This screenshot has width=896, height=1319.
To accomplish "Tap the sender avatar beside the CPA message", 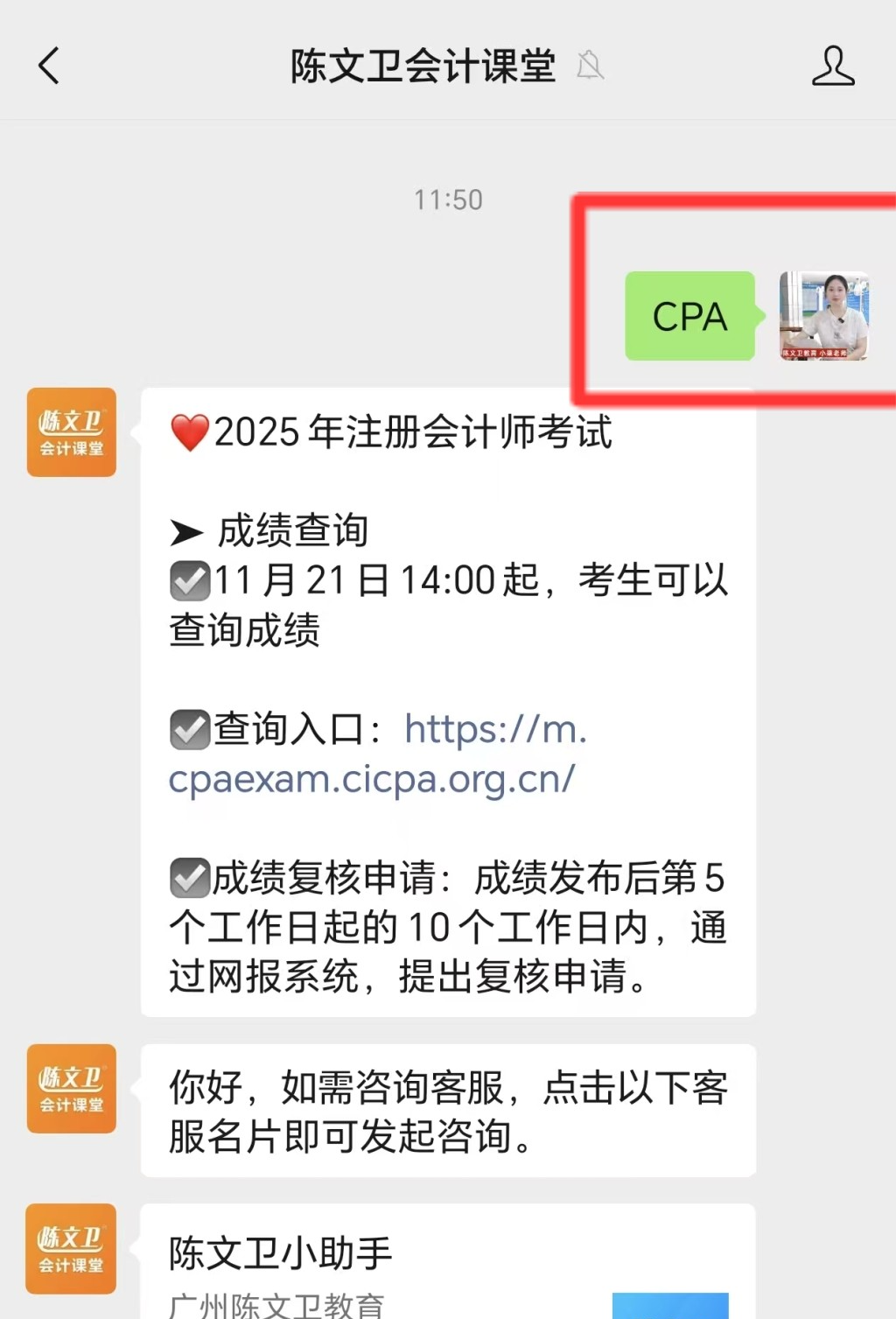I will coord(823,316).
